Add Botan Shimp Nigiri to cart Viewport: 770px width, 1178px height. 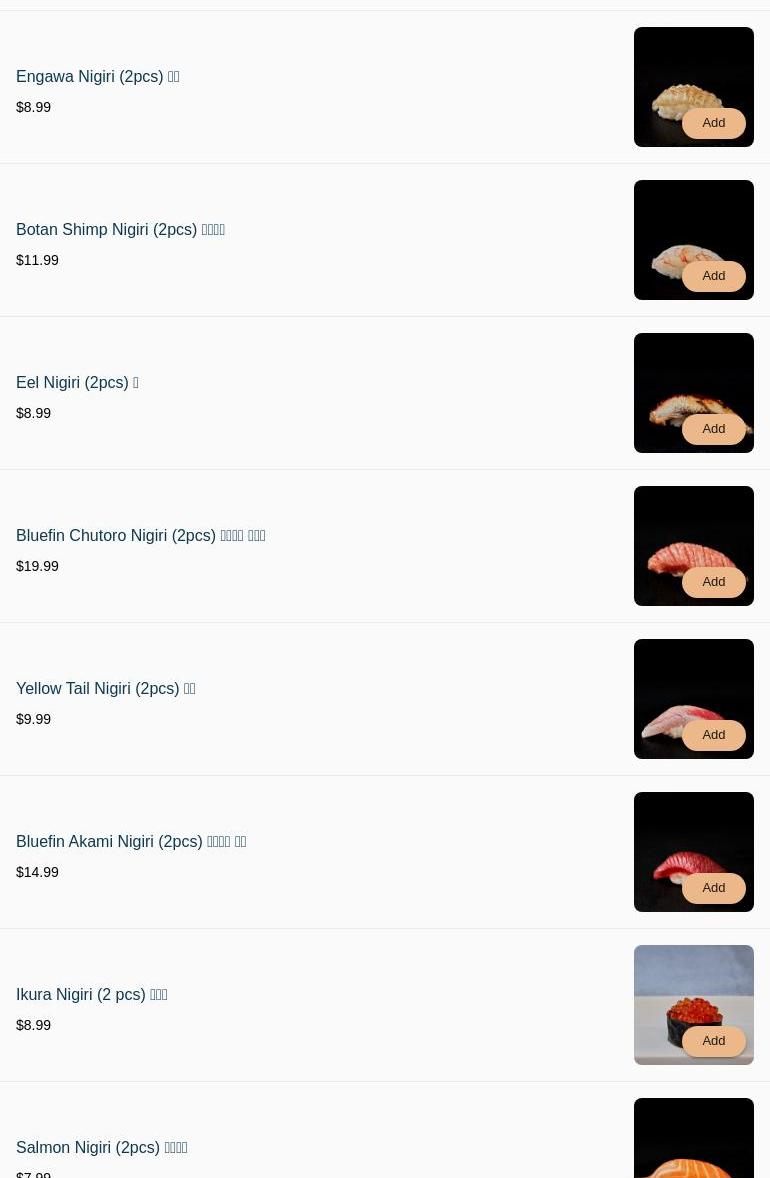713,276
